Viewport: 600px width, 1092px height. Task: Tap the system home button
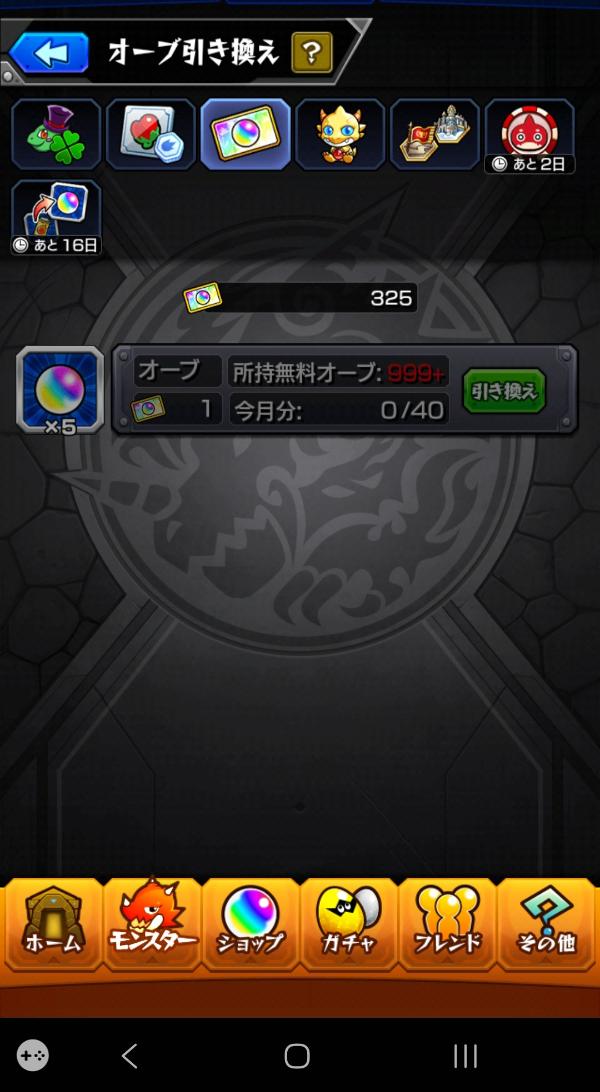click(x=297, y=1056)
